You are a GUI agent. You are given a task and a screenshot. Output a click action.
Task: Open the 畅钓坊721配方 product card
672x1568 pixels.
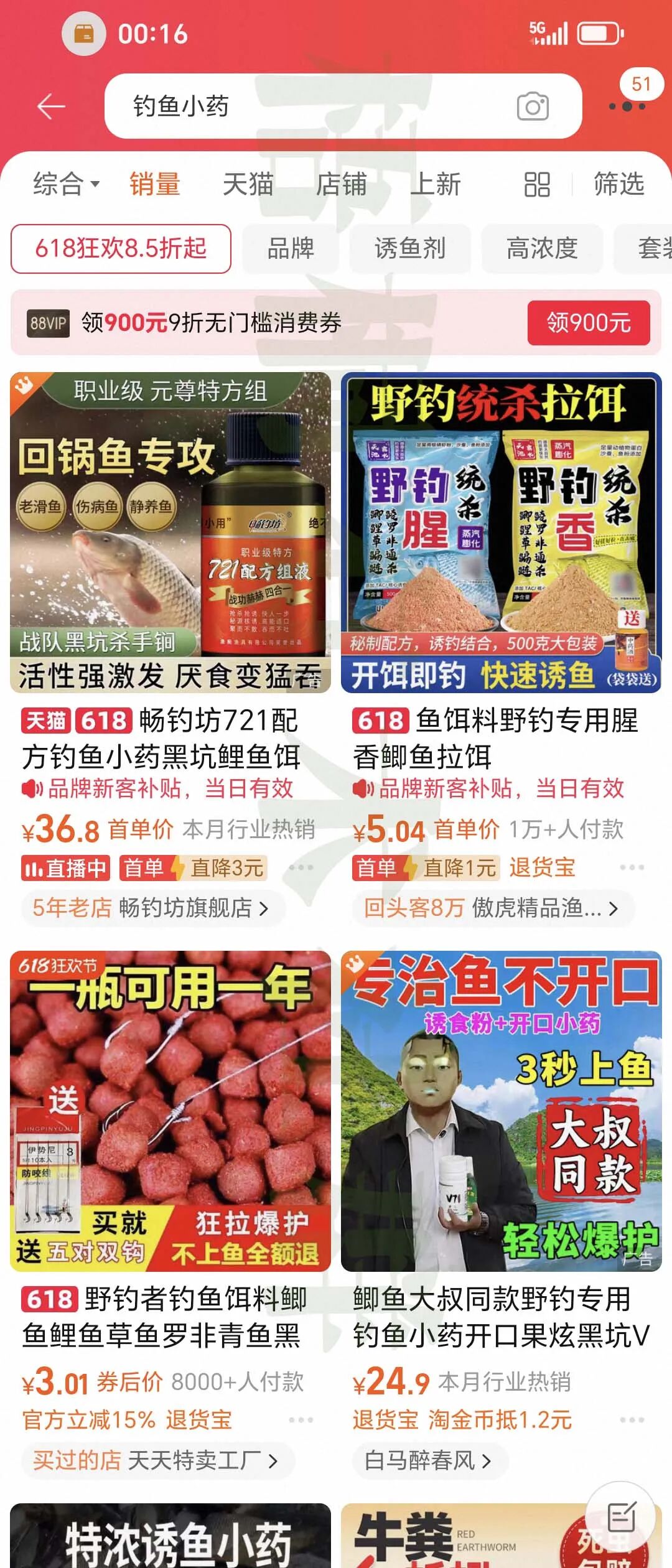(x=170, y=533)
